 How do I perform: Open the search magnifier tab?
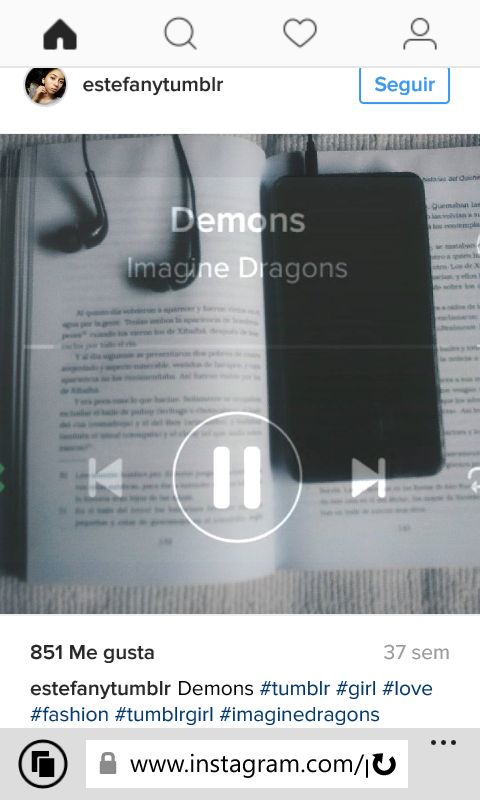pyautogui.click(x=180, y=34)
